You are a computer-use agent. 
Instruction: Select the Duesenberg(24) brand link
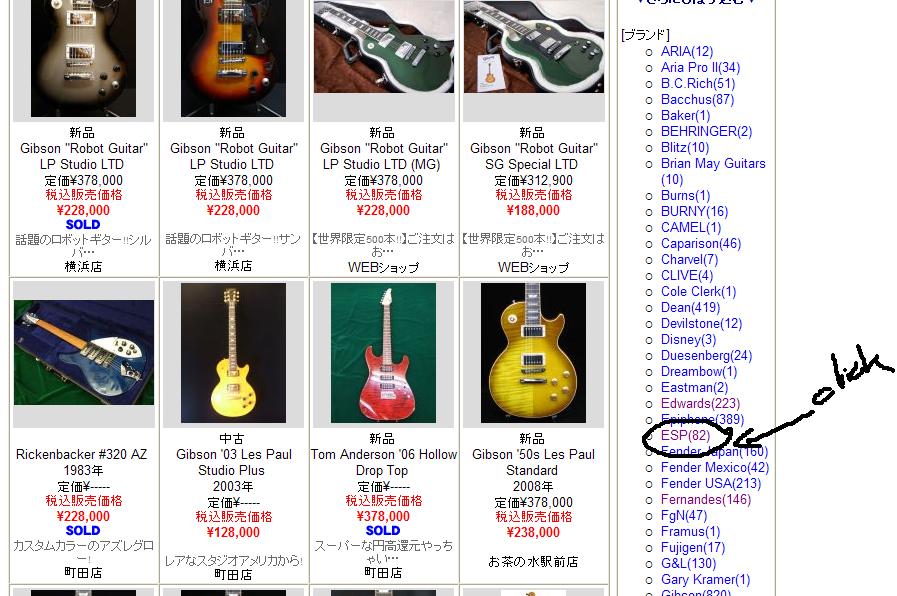706,356
